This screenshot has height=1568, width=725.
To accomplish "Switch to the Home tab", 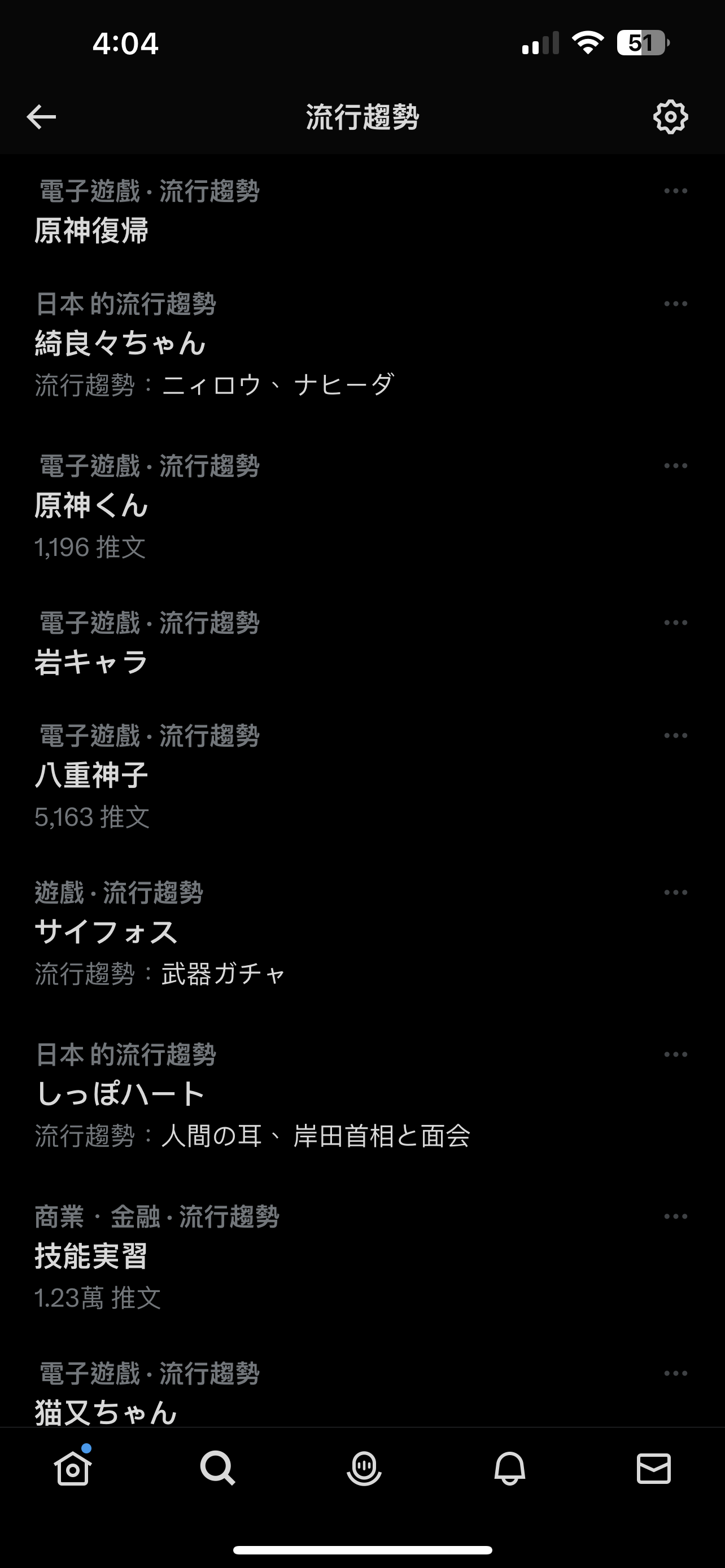I will point(72,1468).
